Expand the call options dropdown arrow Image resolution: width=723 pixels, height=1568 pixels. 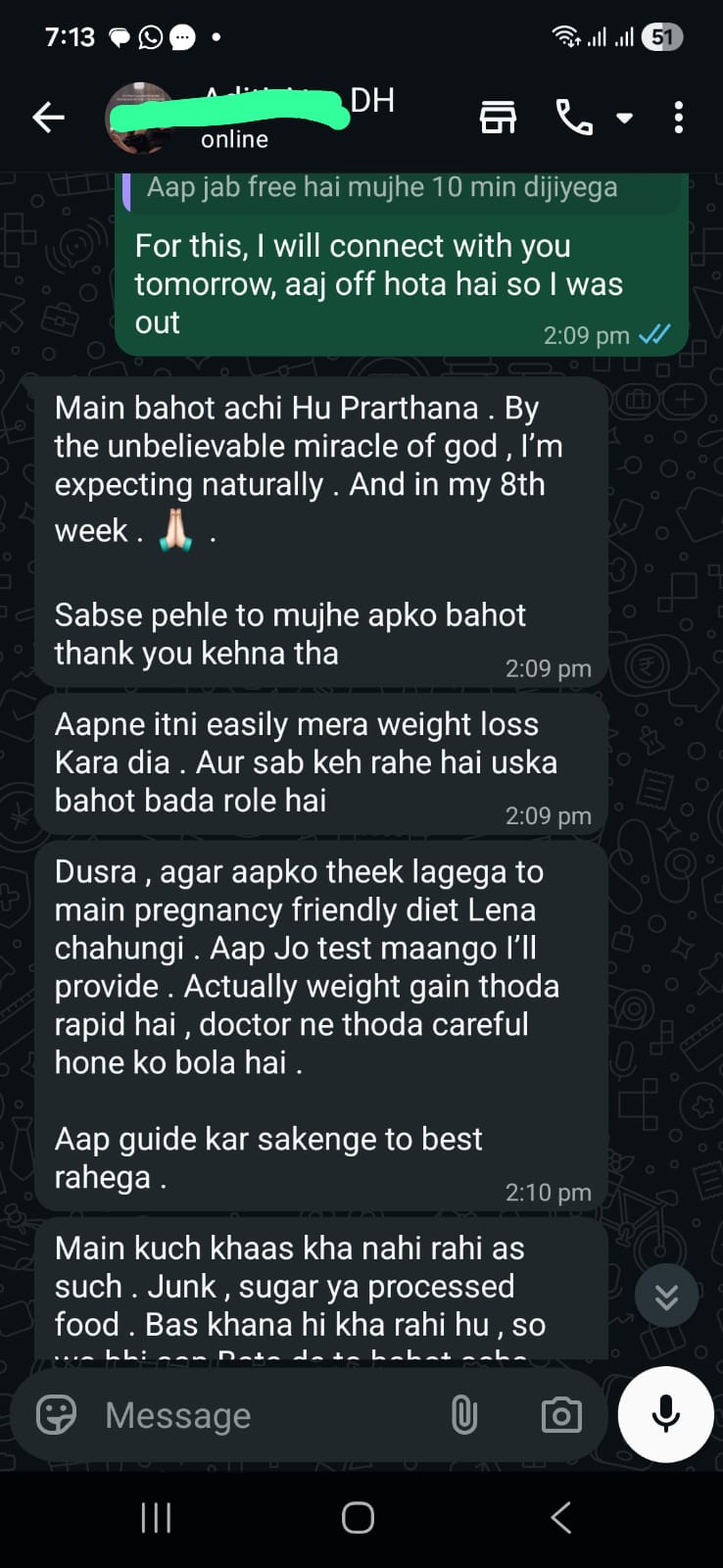point(624,119)
